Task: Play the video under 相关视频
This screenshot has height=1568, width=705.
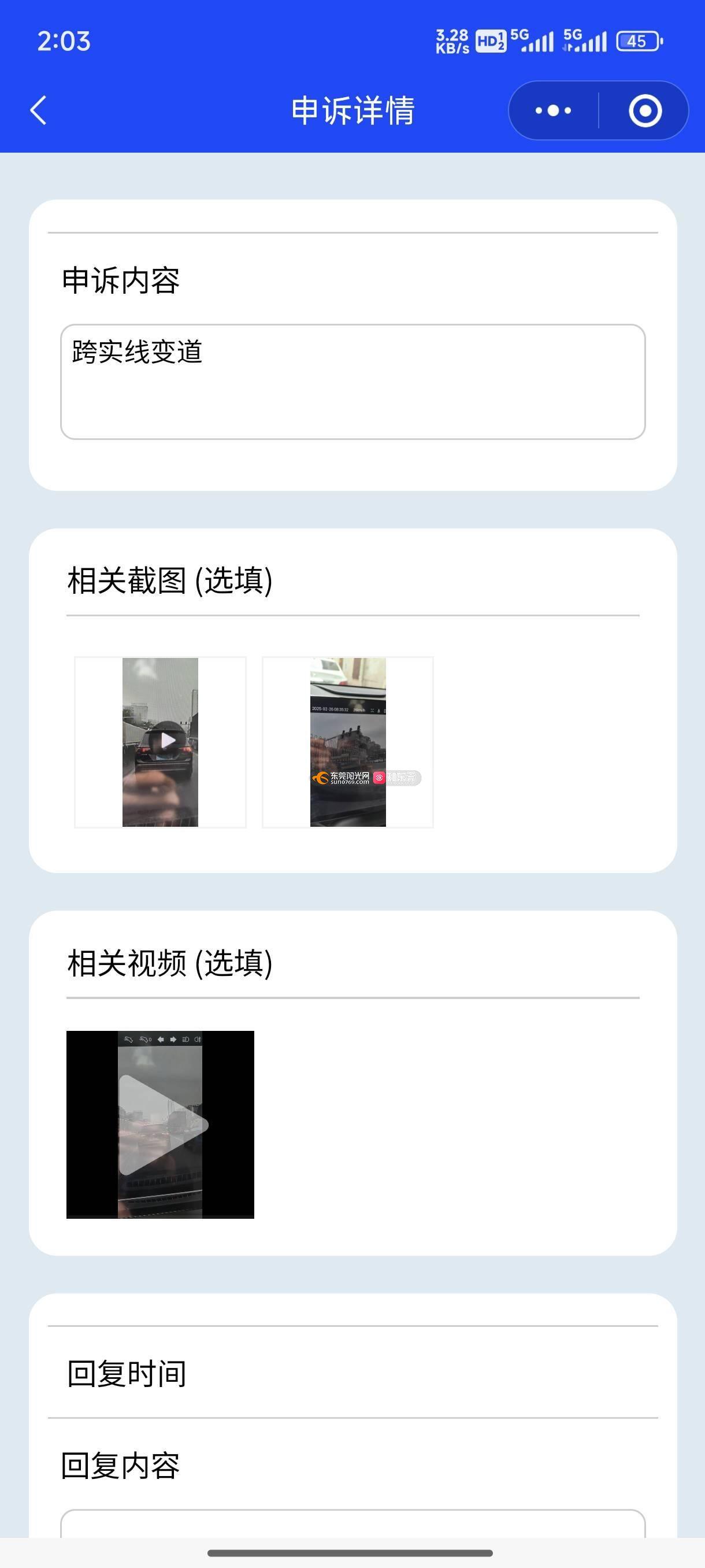Action: click(x=160, y=1125)
